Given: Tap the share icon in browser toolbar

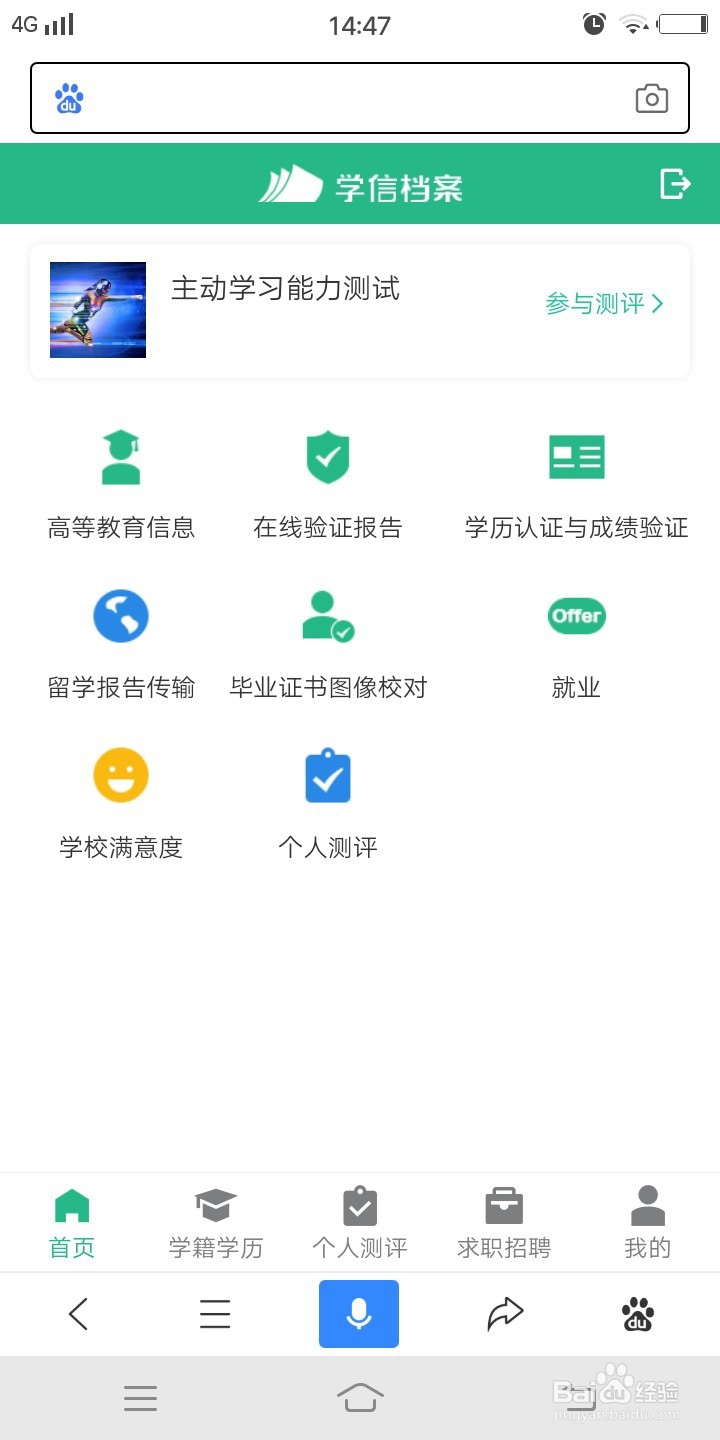Looking at the screenshot, I should tap(503, 1314).
